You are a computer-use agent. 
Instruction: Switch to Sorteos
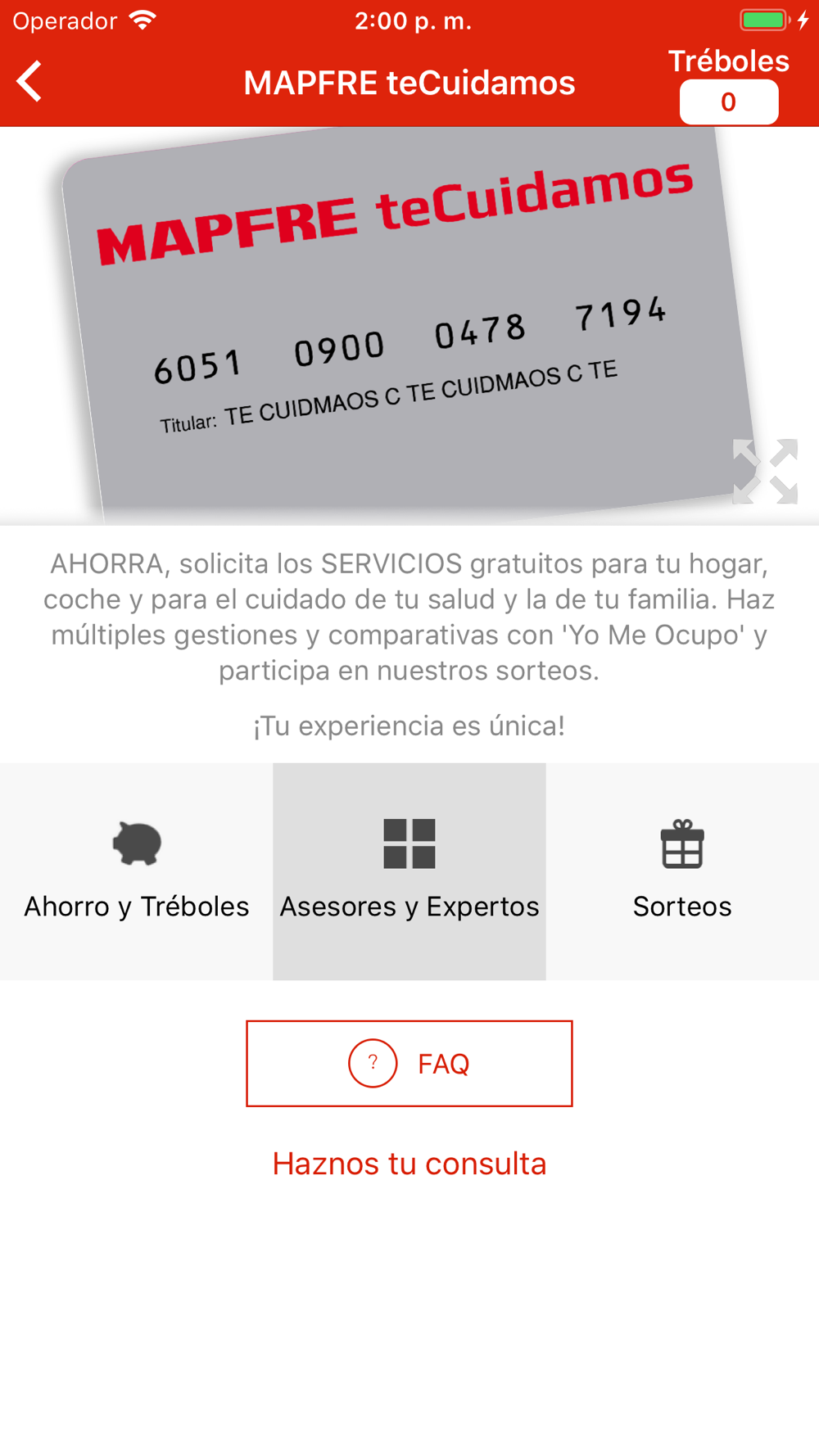point(682,871)
